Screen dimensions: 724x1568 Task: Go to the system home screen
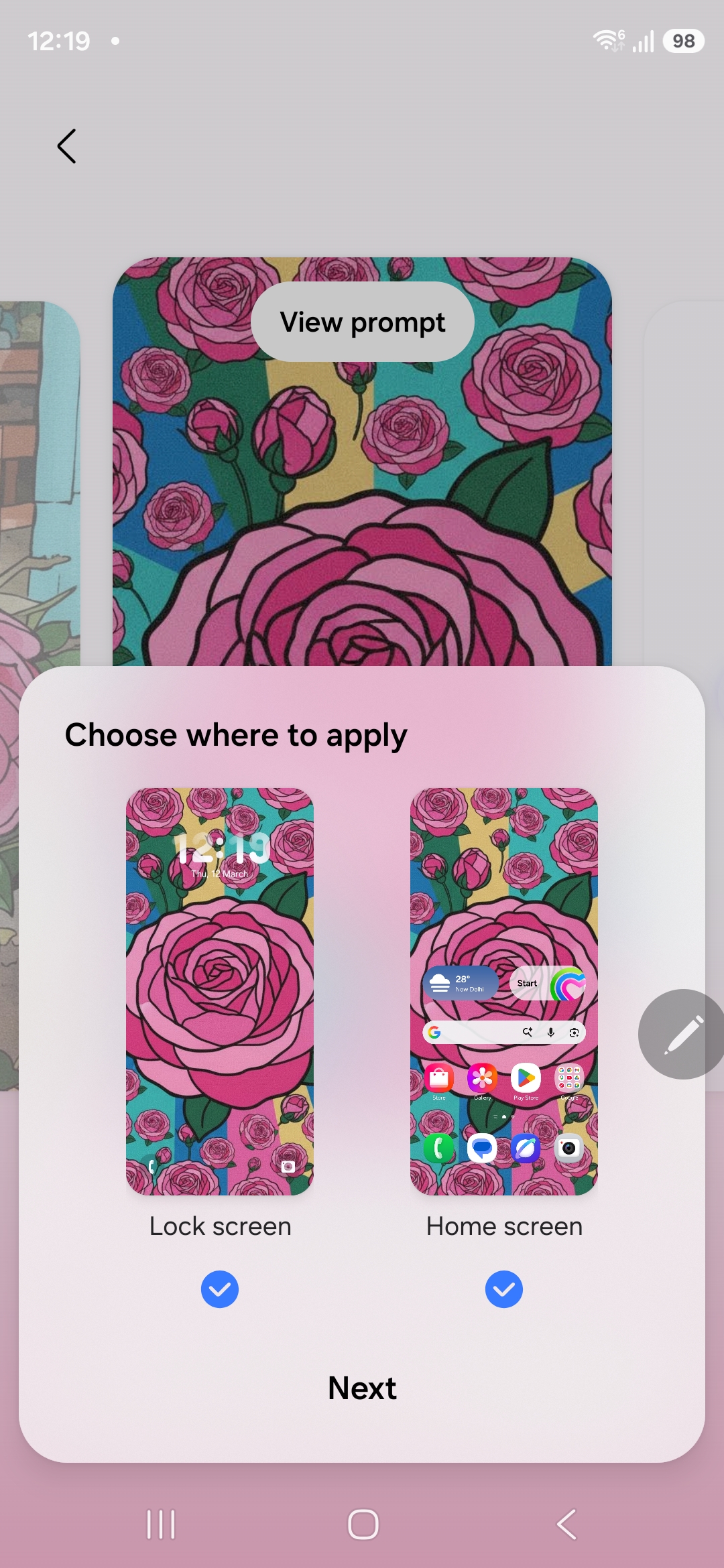[x=363, y=1524]
